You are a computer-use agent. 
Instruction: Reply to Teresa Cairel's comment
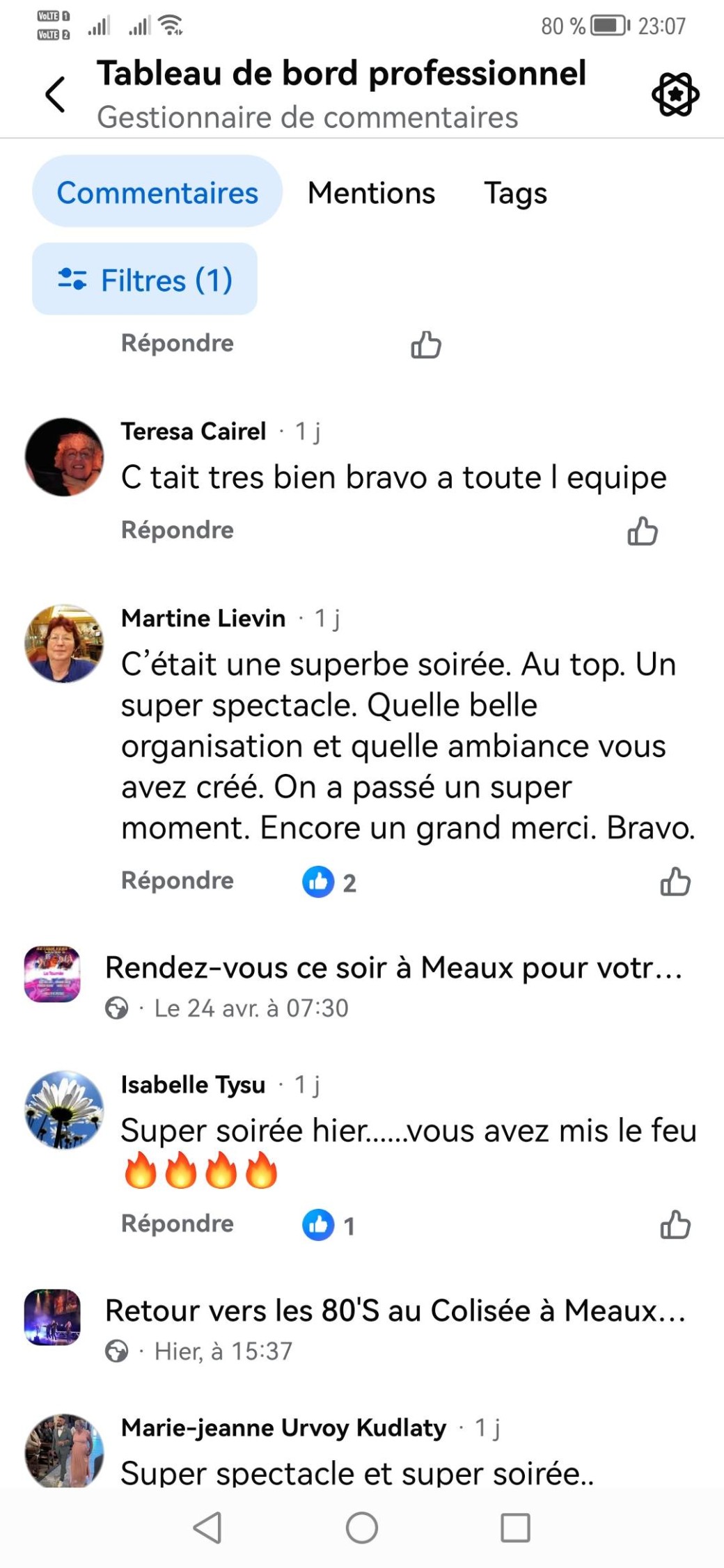pos(178,530)
